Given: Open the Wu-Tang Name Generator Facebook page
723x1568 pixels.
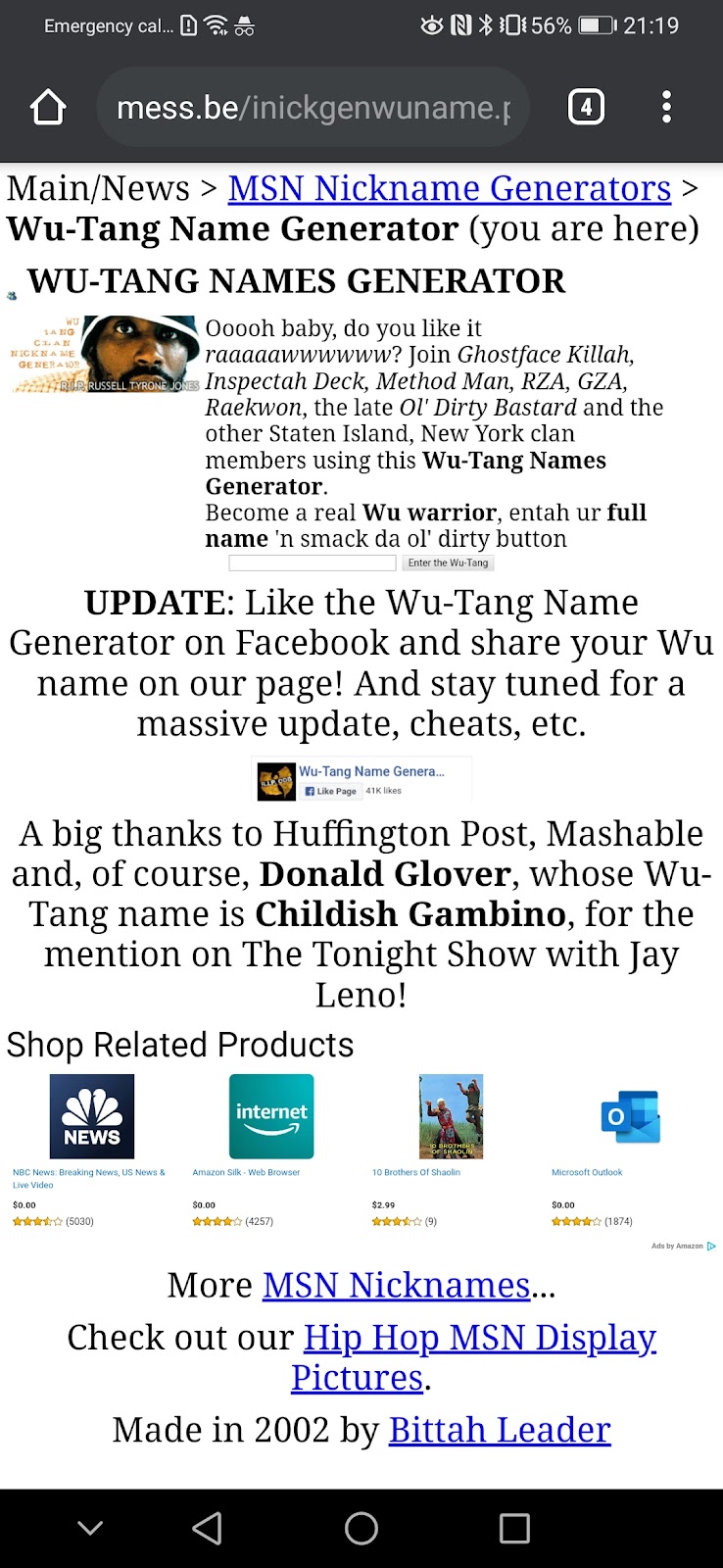Looking at the screenshot, I should (371, 771).
